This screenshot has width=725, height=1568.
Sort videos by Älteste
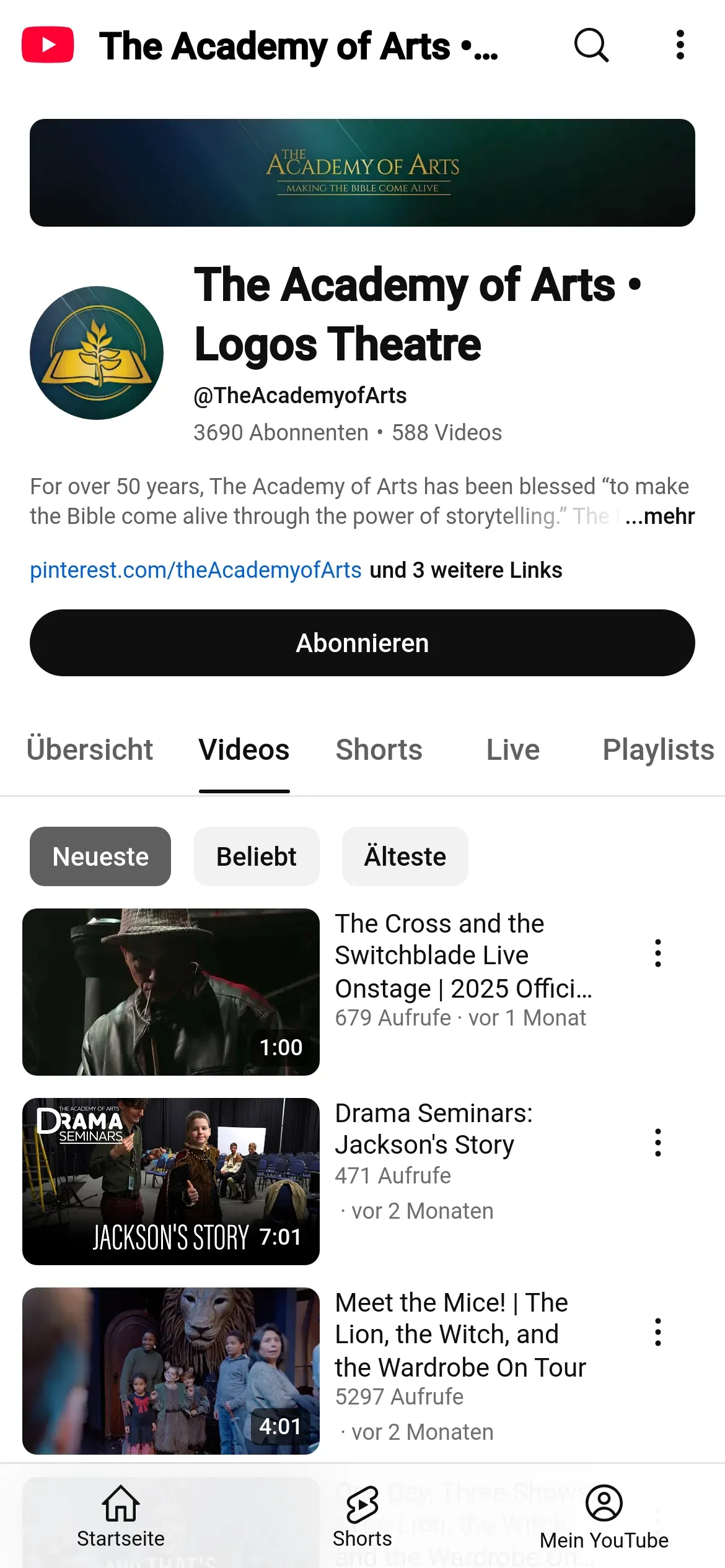[405, 856]
